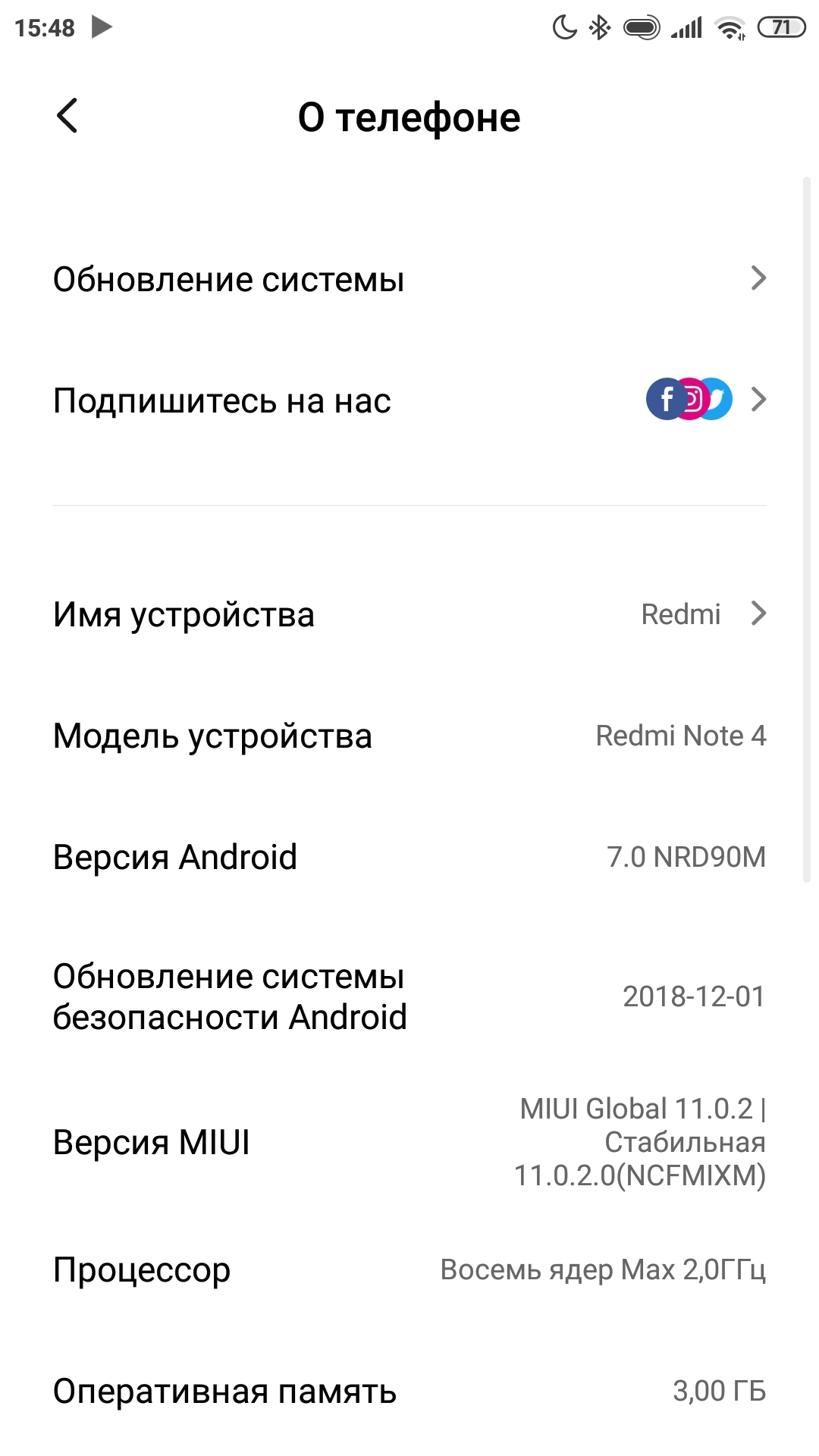The width and height of the screenshot is (819, 1456).
Task: Tap the Версия Android row
Action: tap(409, 857)
